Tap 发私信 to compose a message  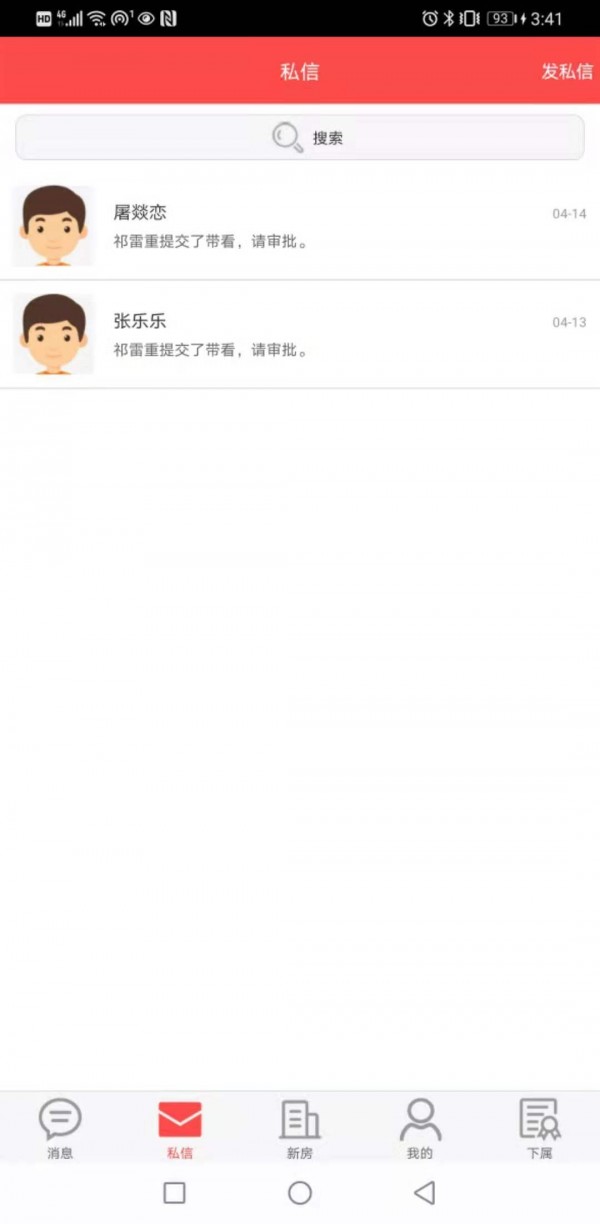pyautogui.click(x=566, y=72)
